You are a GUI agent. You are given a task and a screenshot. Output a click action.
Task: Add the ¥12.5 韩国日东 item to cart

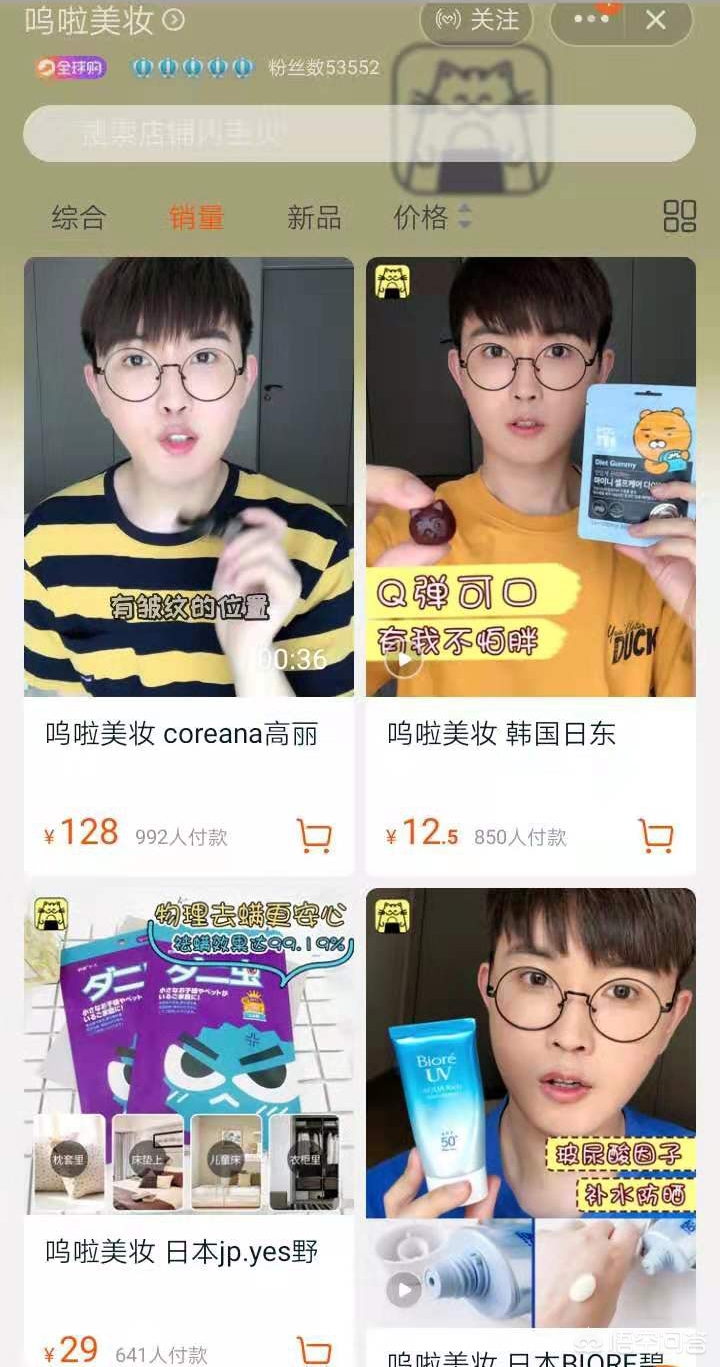click(656, 835)
